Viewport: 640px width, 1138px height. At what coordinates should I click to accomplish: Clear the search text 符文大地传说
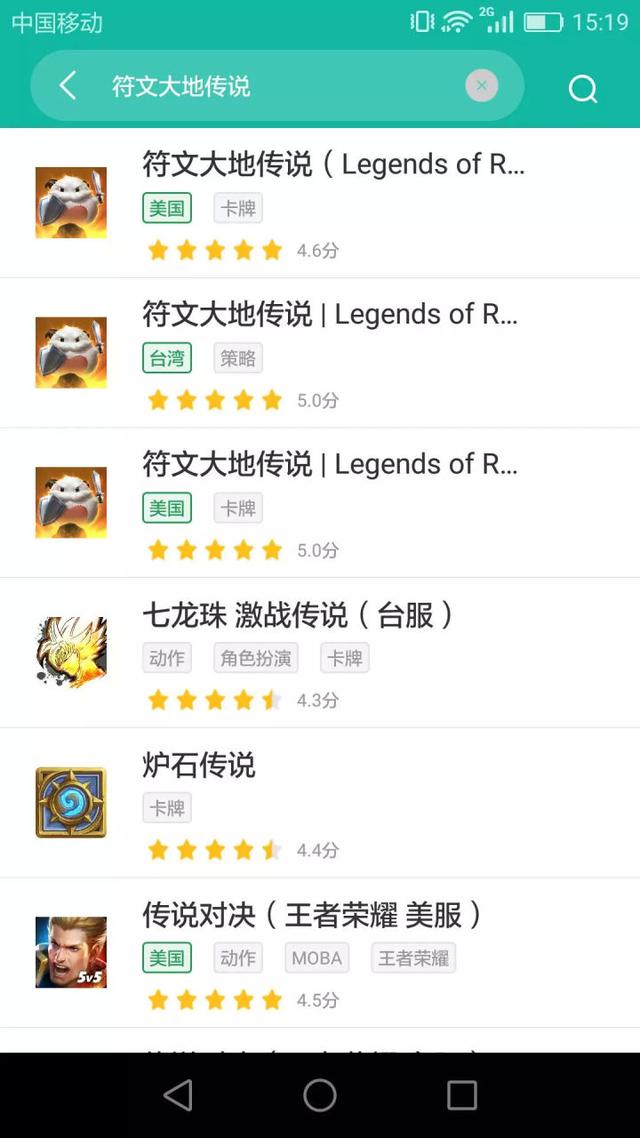[x=481, y=86]
